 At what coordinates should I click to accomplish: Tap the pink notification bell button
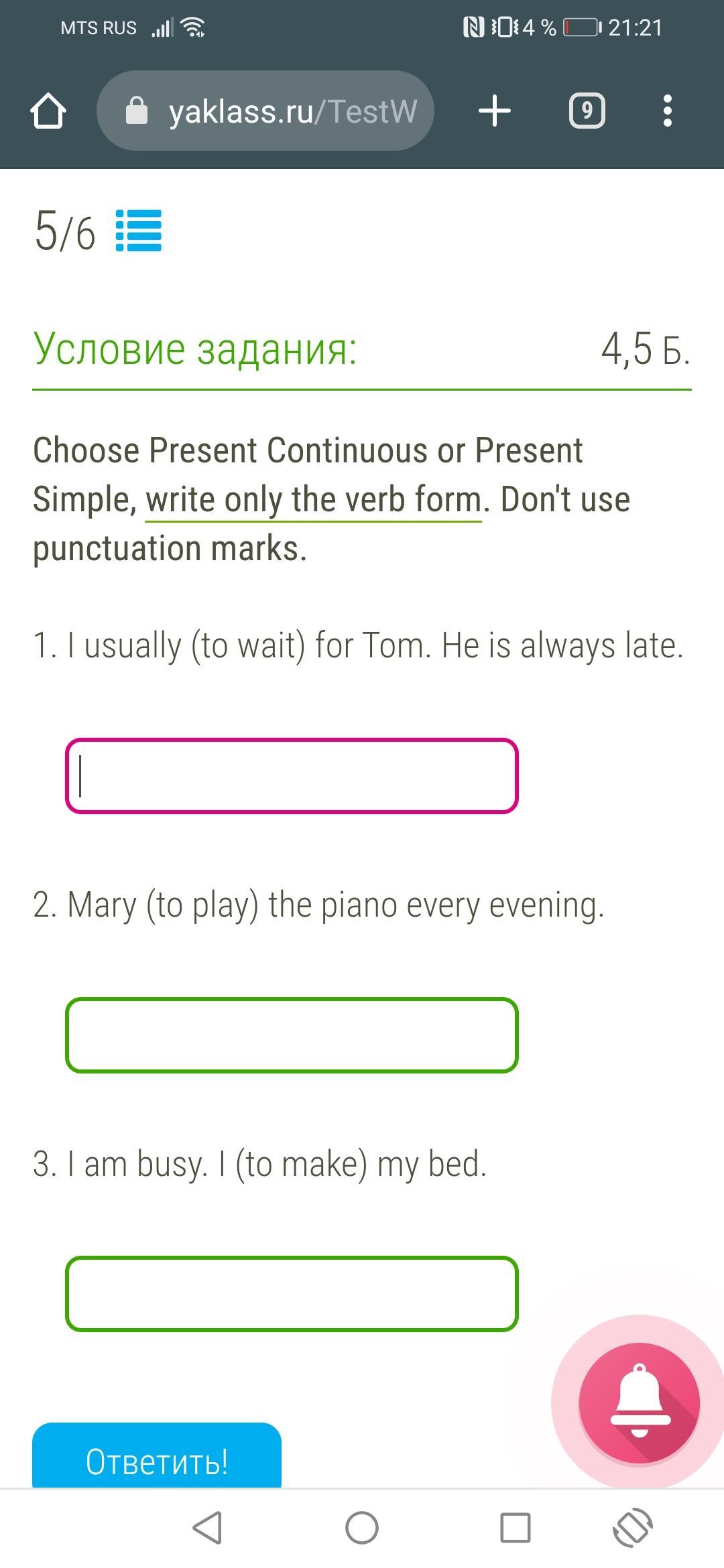point(639,1402)
